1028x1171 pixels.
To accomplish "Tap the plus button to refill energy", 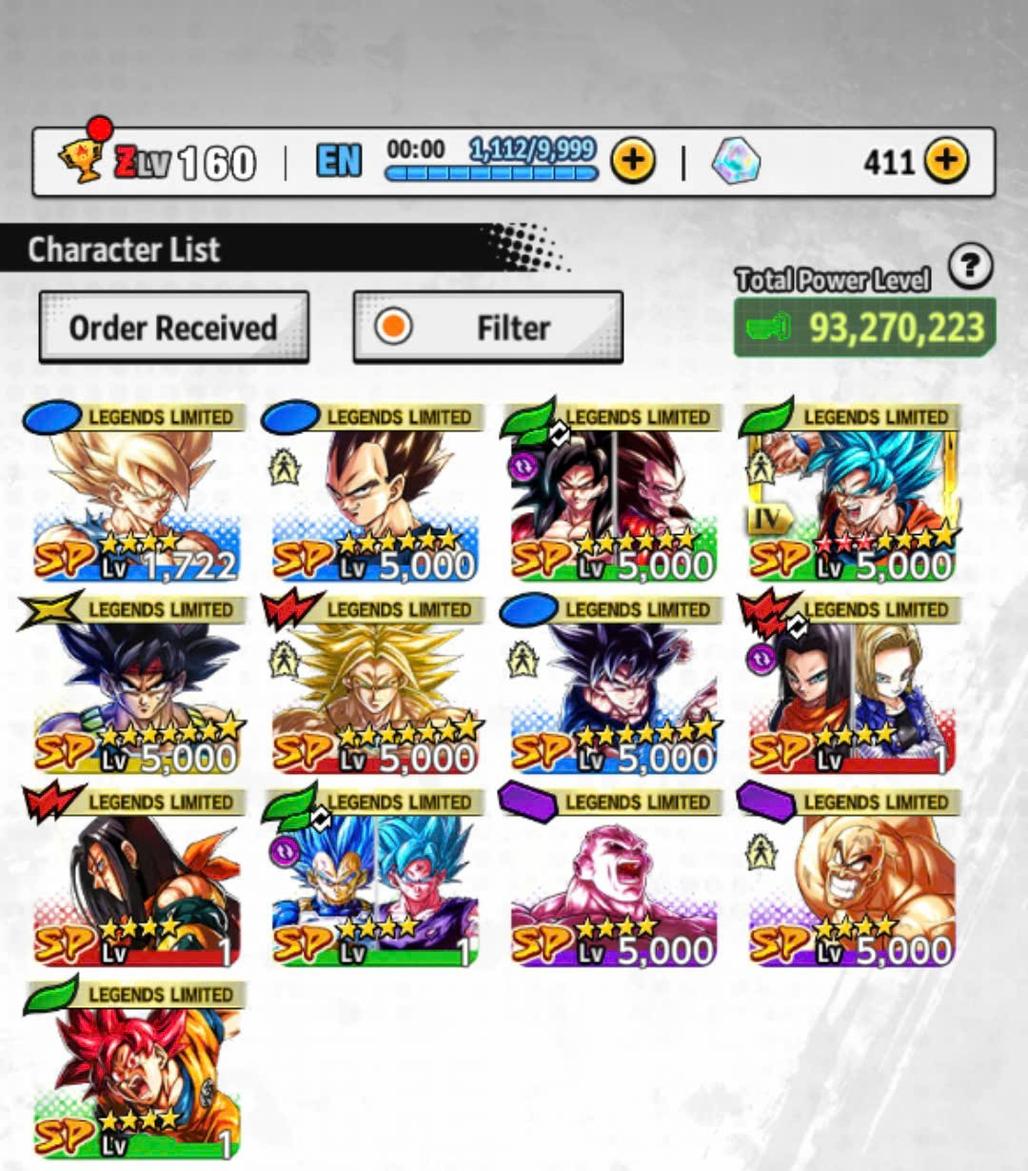I will point(632,160).
